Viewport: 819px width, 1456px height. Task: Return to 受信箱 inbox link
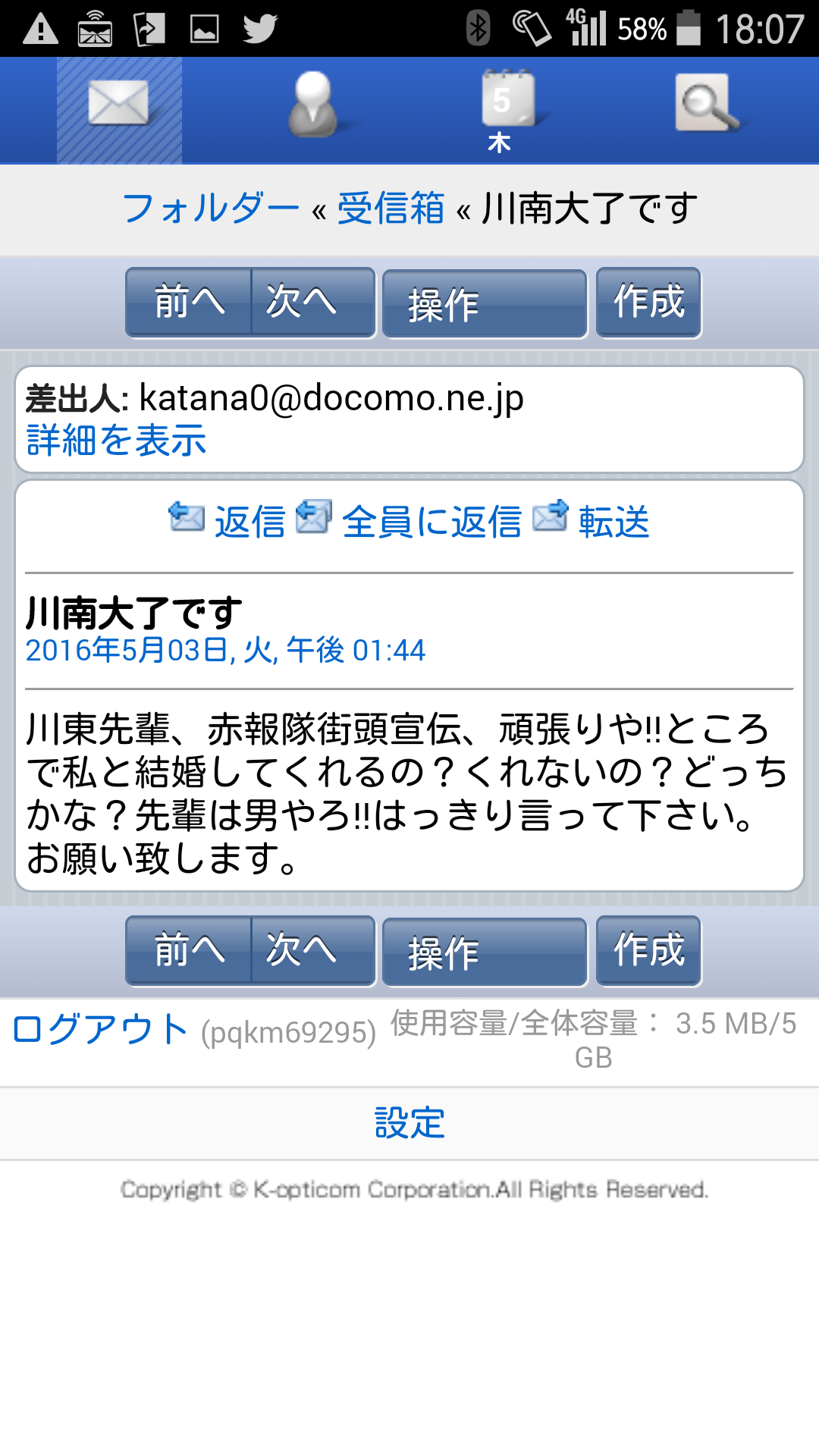coord(391,208)
